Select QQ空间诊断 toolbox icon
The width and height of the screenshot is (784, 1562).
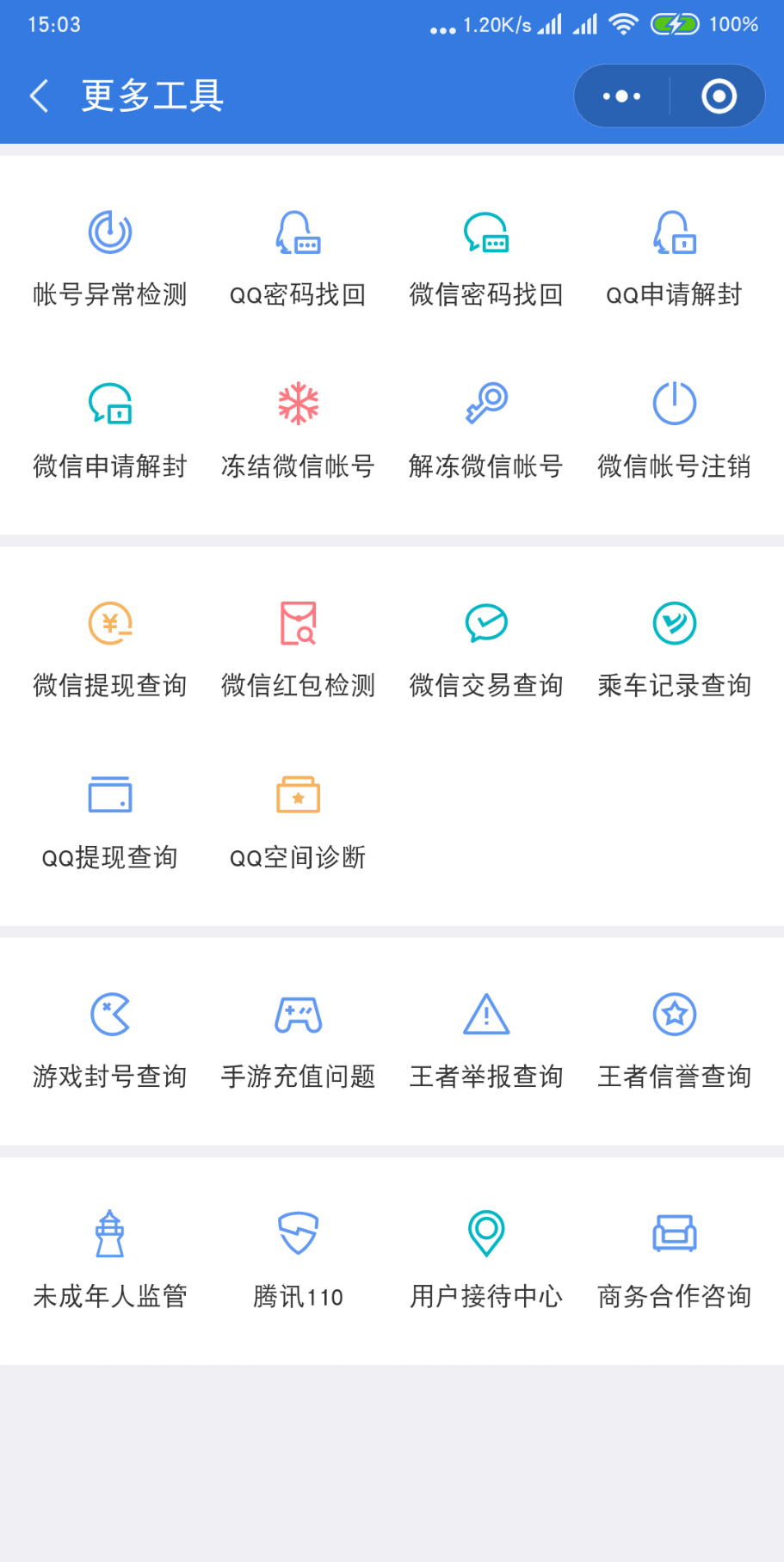point(298,794)
